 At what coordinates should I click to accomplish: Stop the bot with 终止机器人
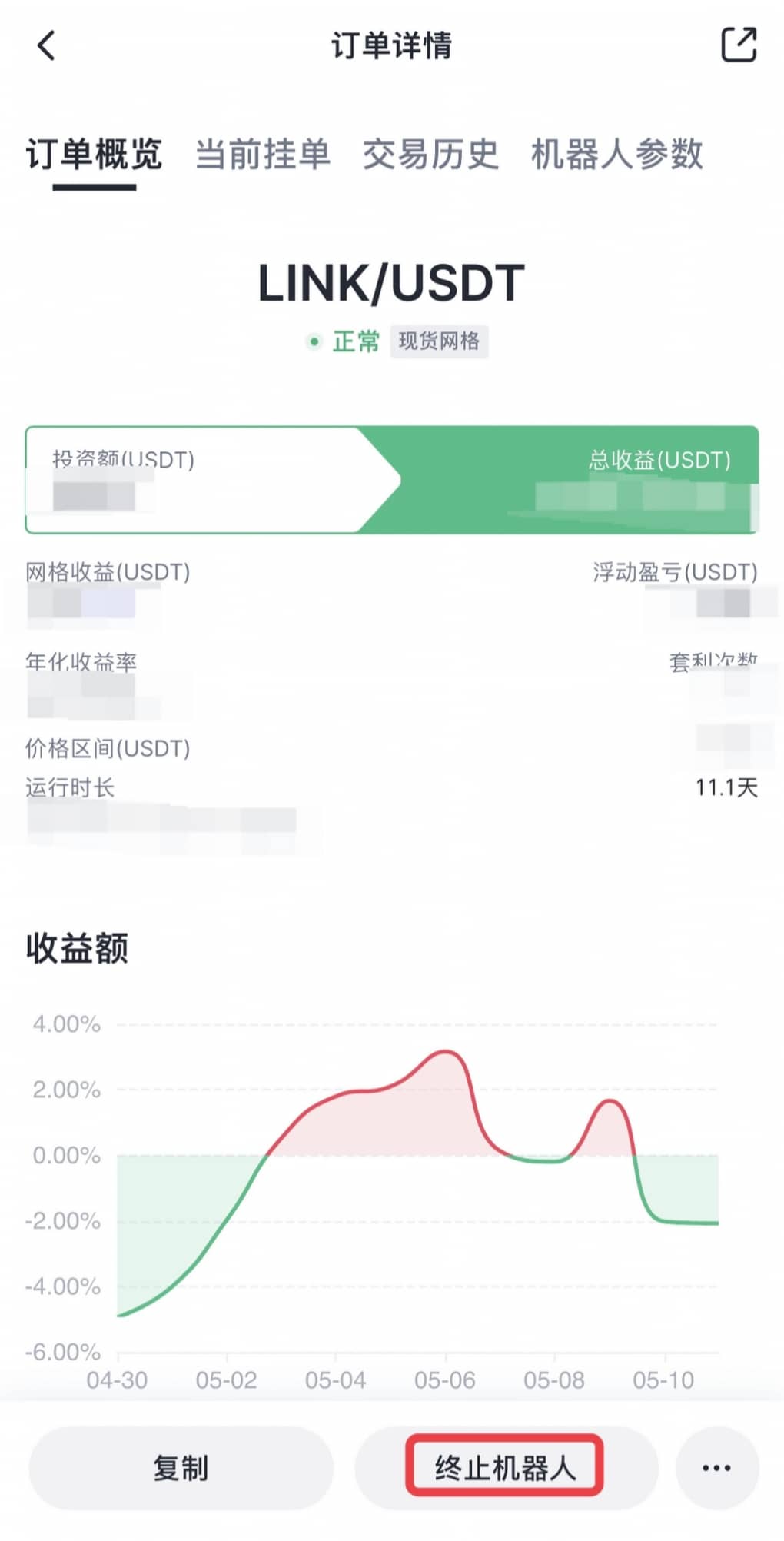pos(505,1468)
